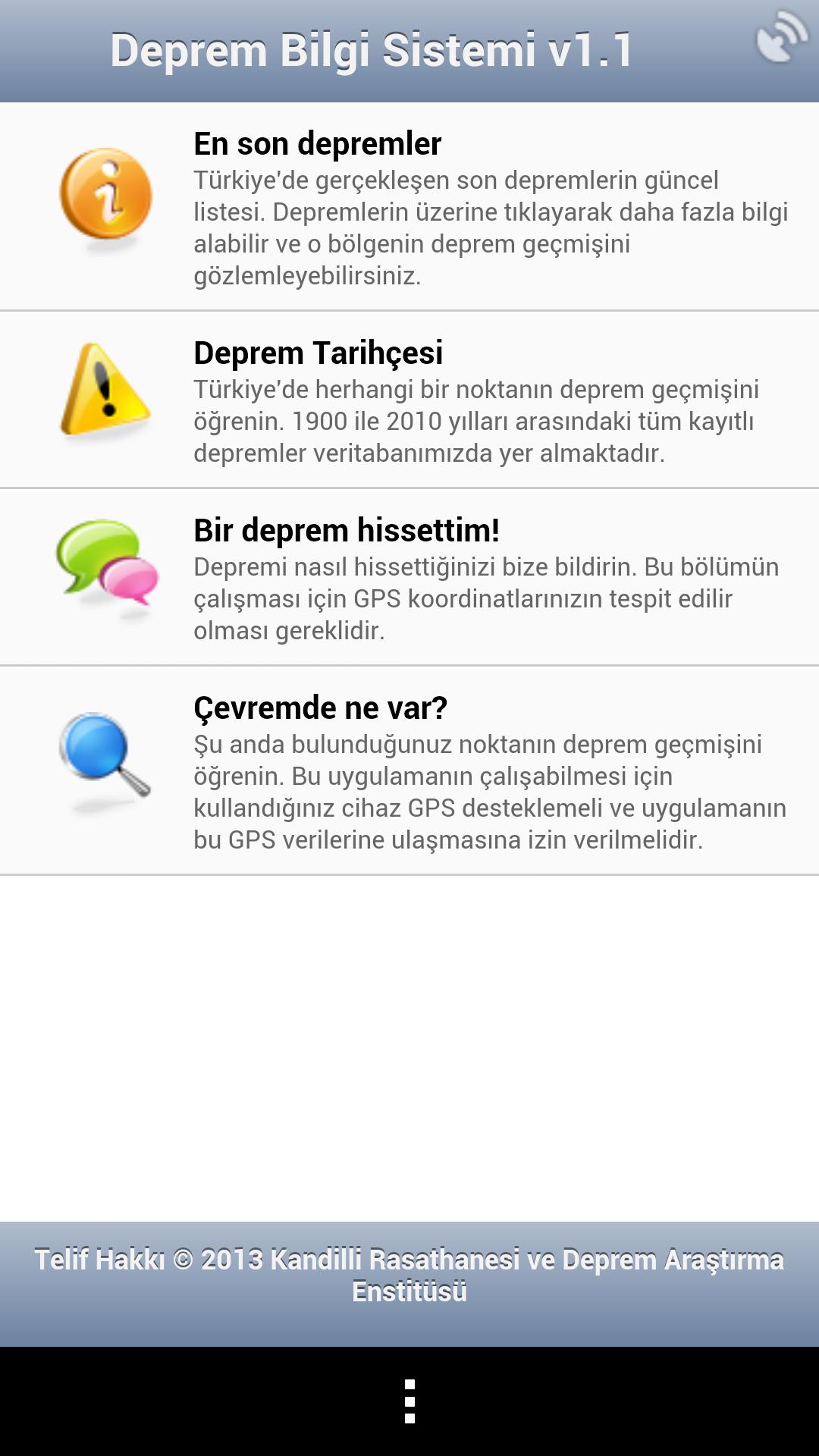Open Çevremde ne var? section
The height and width of the screenshot is (1456, 819).
point(409,770)
